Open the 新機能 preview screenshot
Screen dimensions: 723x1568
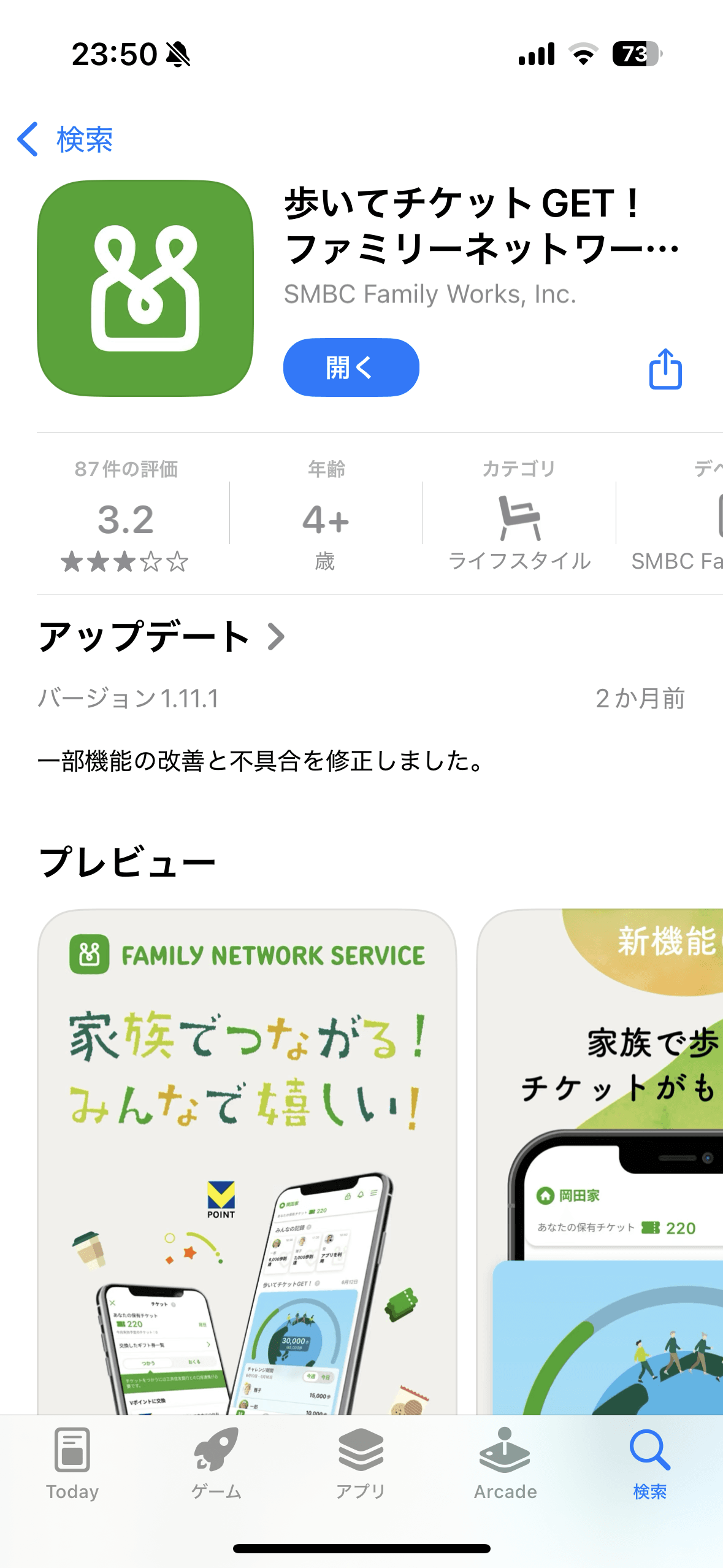coord(601,1159)
